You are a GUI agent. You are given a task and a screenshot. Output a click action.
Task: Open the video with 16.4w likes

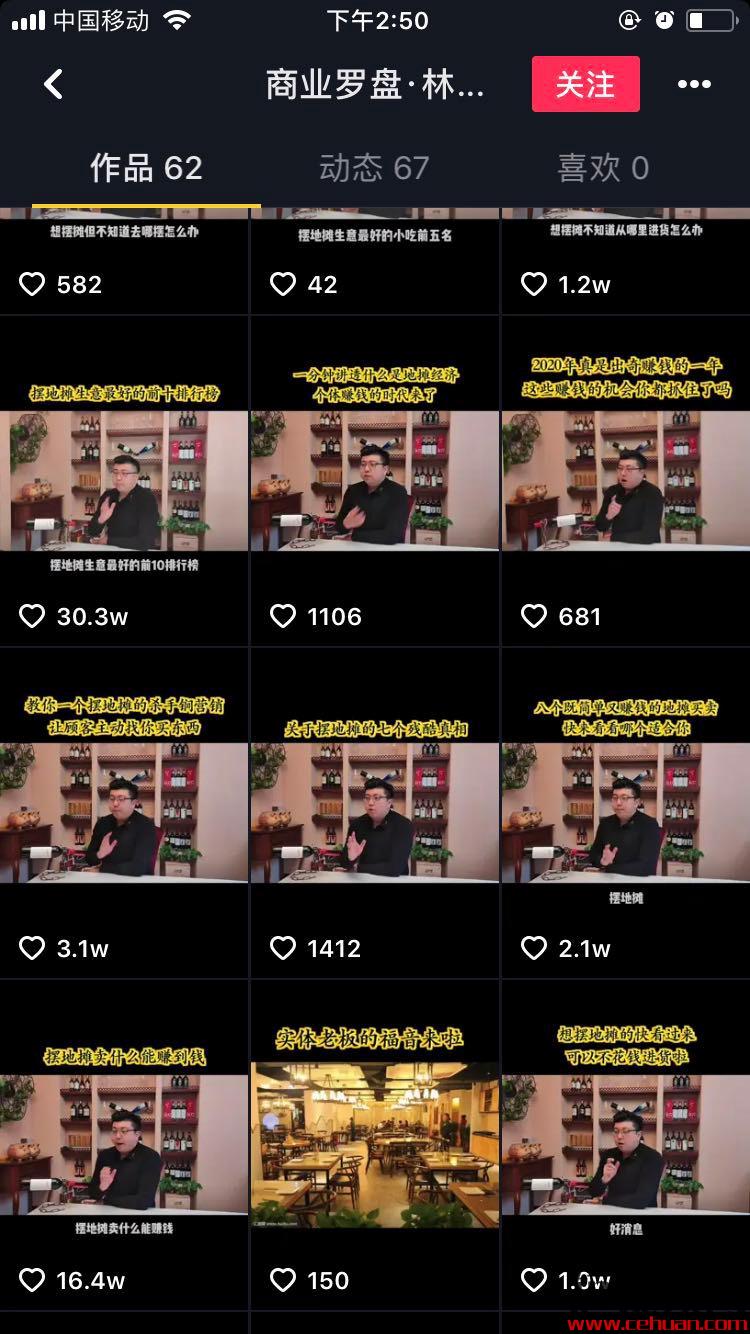pyautogui.click(x=124, y=1144)
